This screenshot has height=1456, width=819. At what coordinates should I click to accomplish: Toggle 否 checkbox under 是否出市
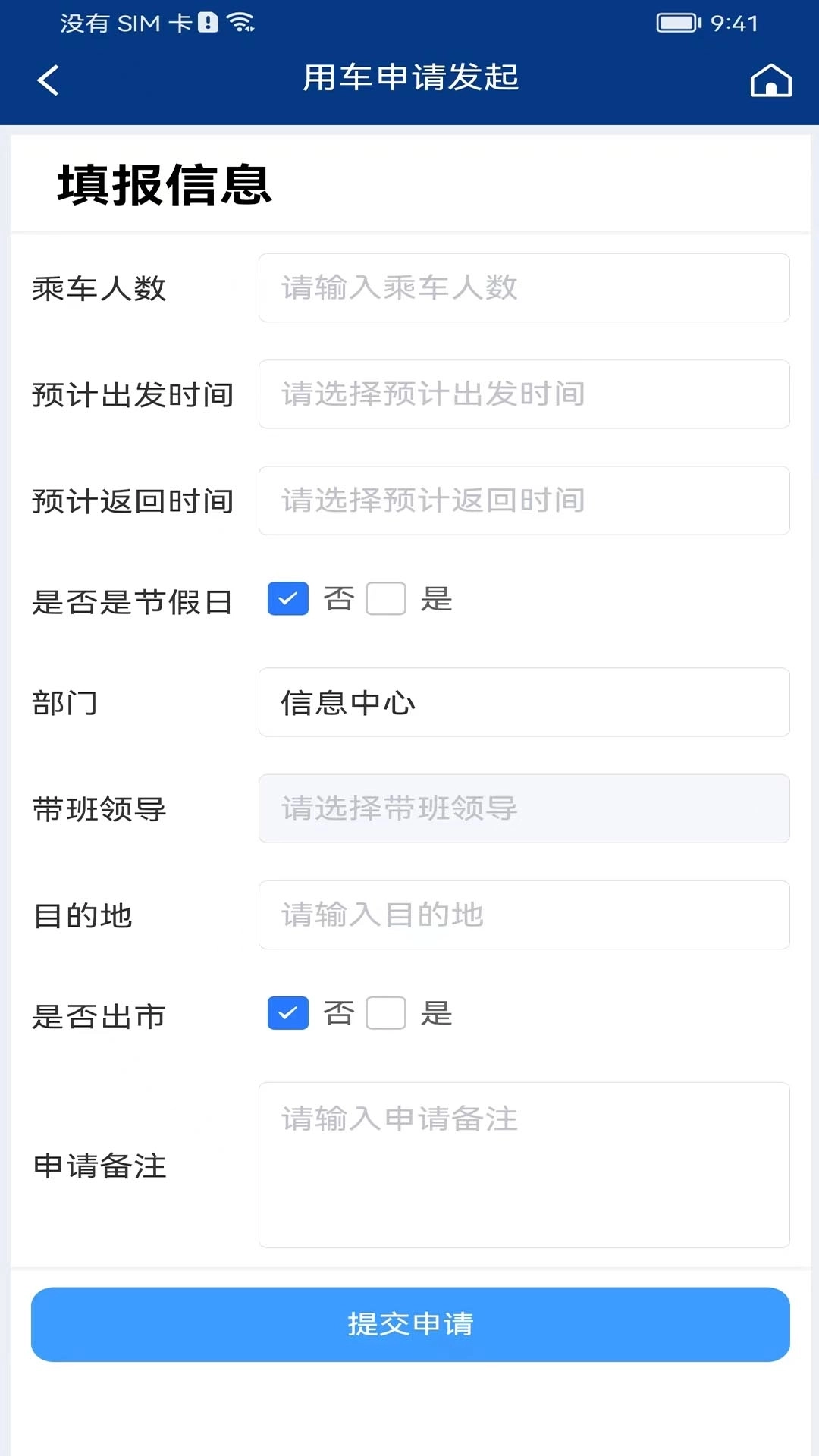[x=287, y=1014]
